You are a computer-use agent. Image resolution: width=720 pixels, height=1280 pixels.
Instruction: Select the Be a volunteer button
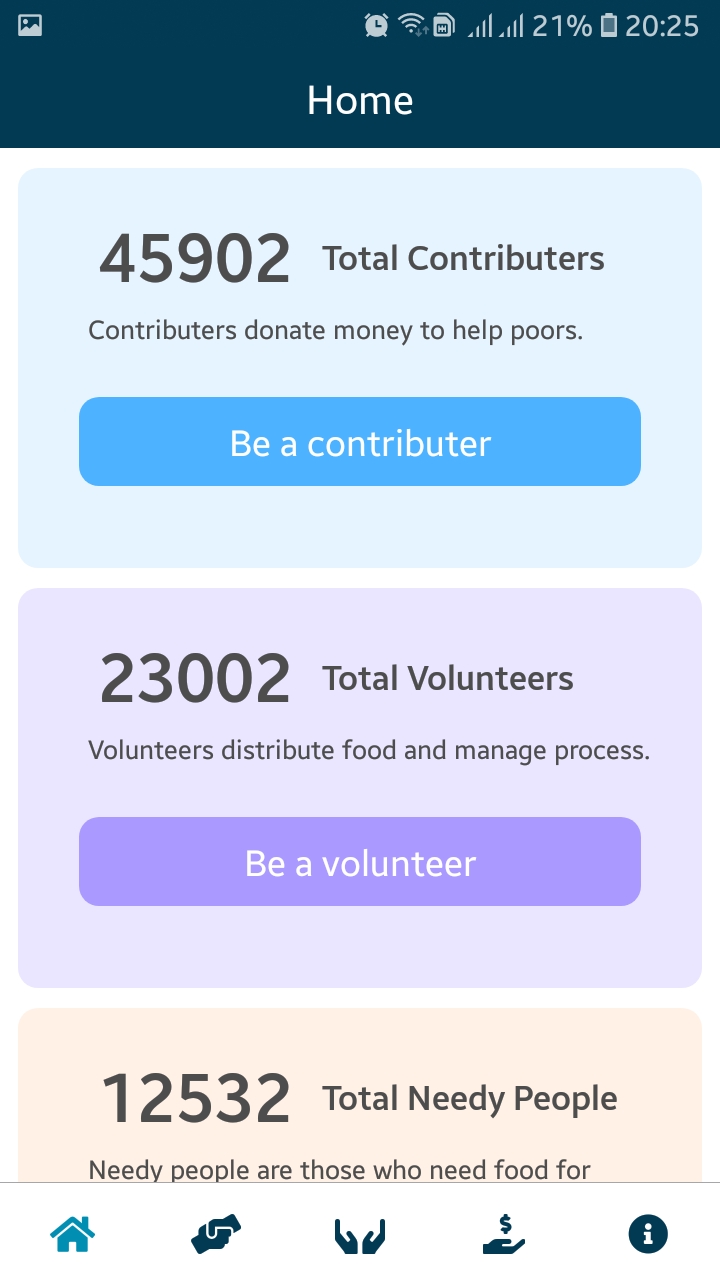(x=360, y=862)
